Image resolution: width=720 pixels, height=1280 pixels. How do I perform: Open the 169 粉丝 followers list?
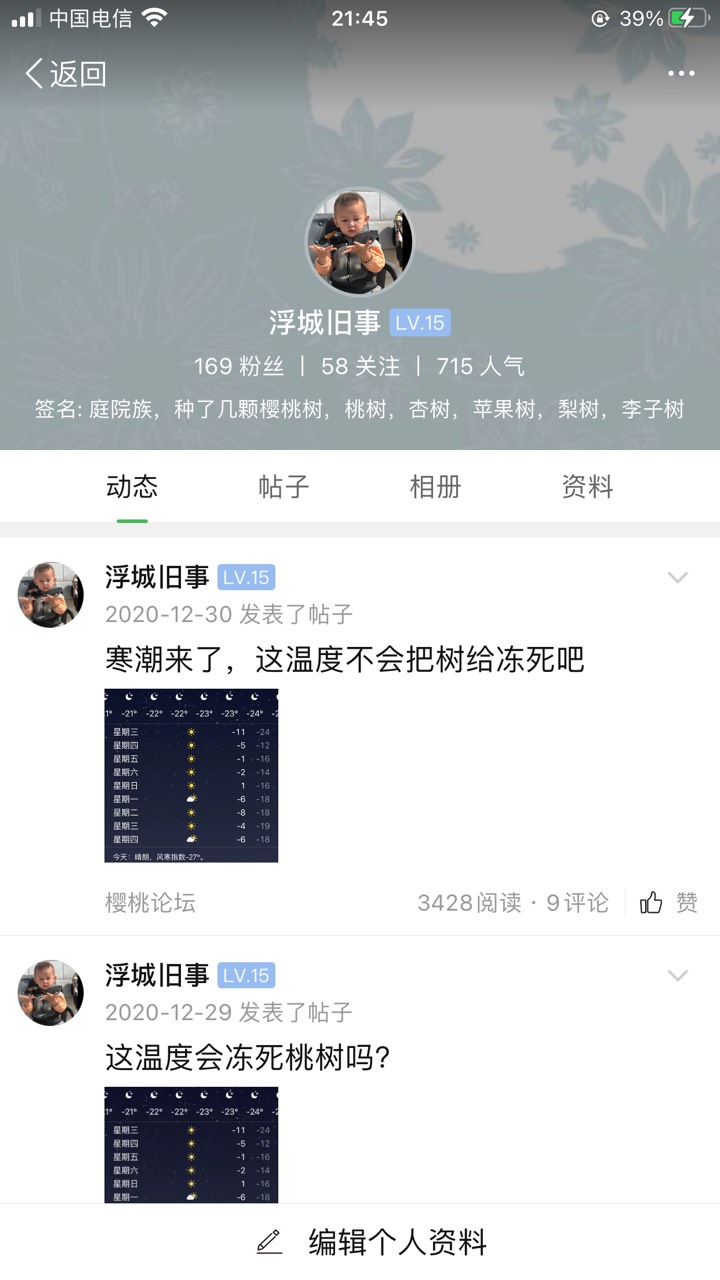click(x=239, y=367)
